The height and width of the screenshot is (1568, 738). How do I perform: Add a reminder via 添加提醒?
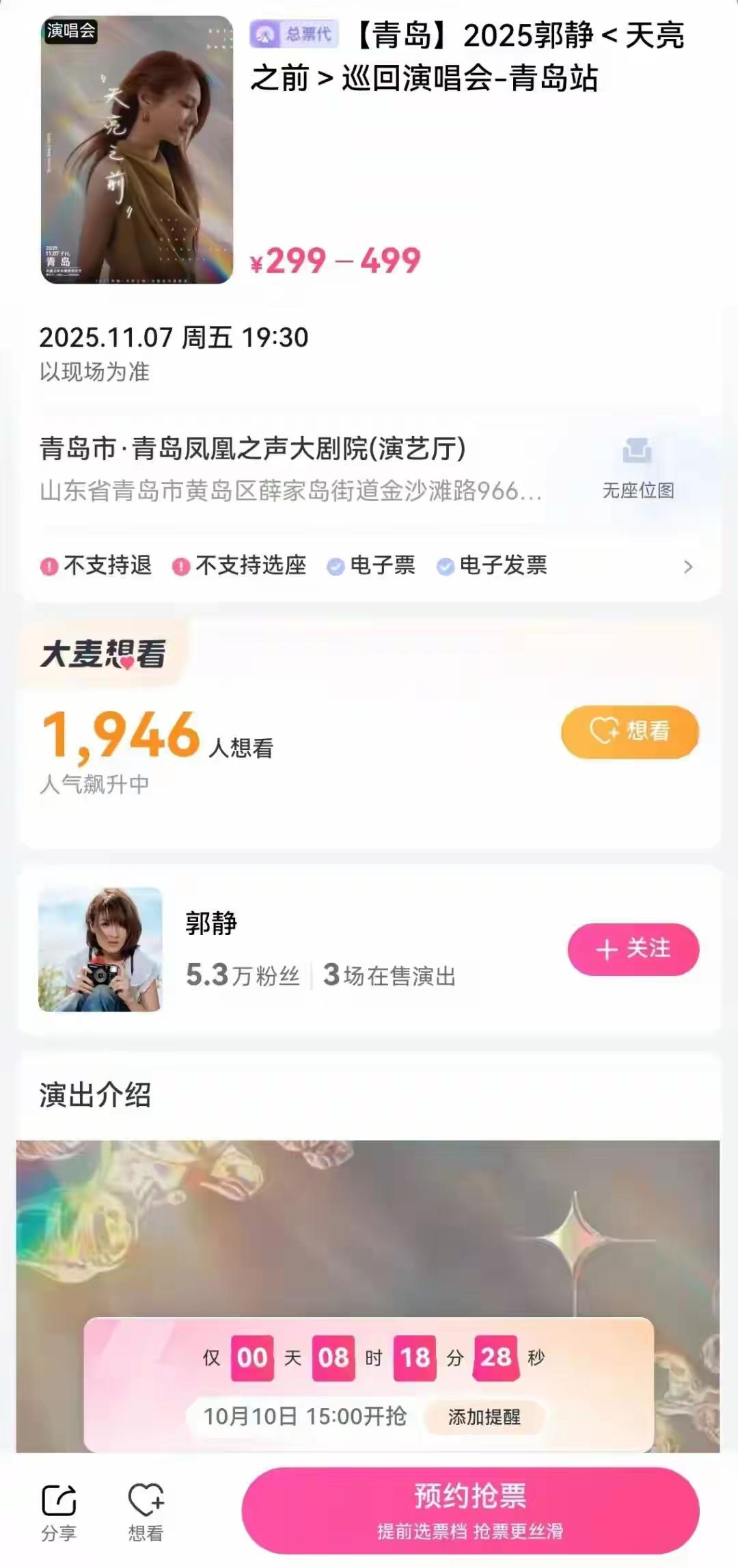coord(484,1417)
